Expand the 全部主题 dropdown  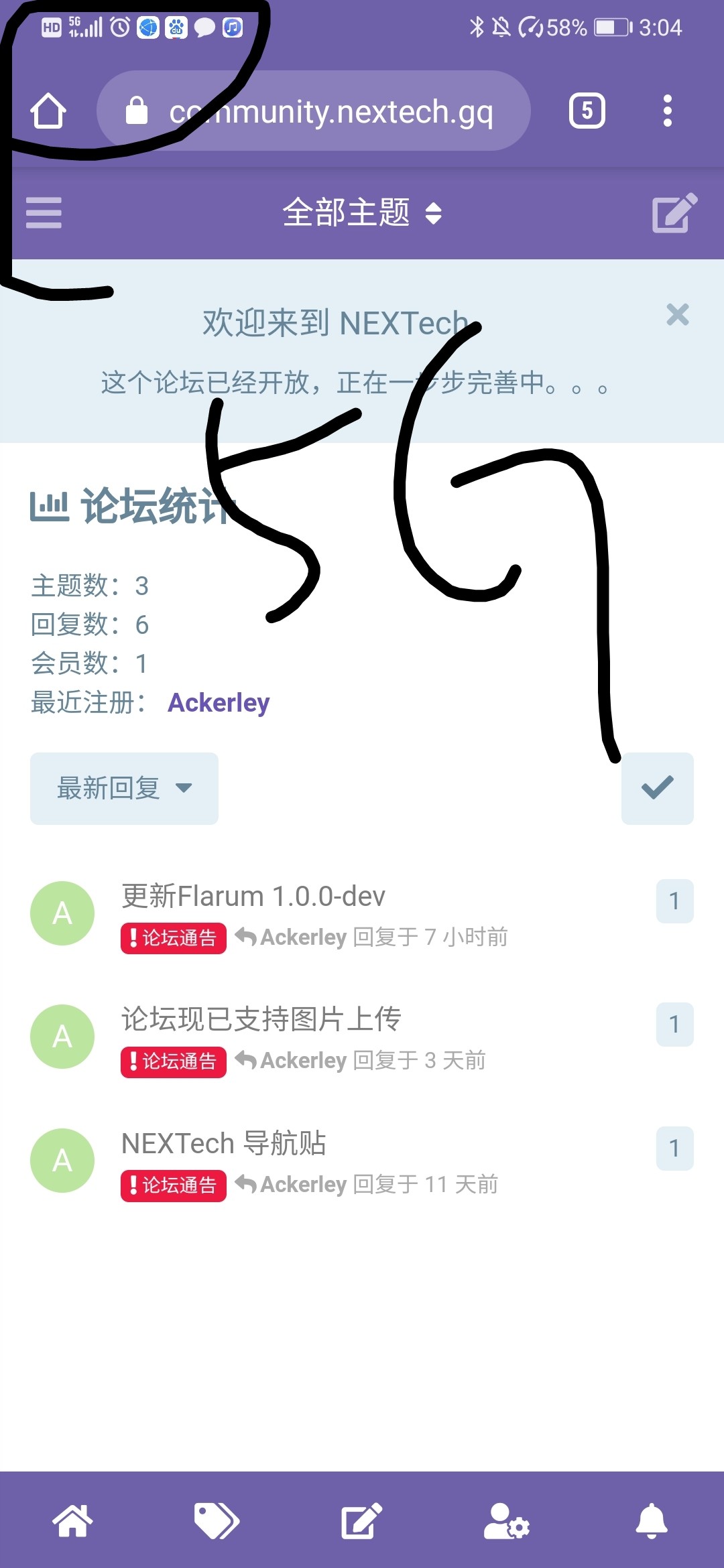tap(362, 213)
